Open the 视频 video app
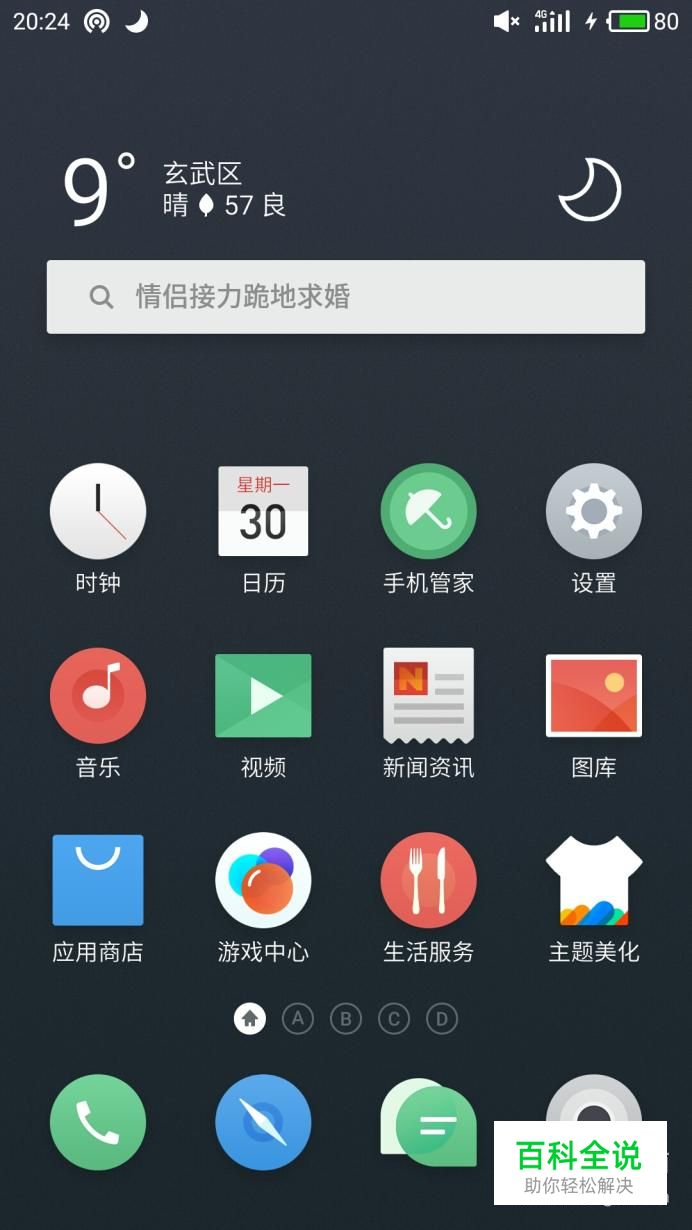This screenshot has width=692, height=1230. coord(263,696)
